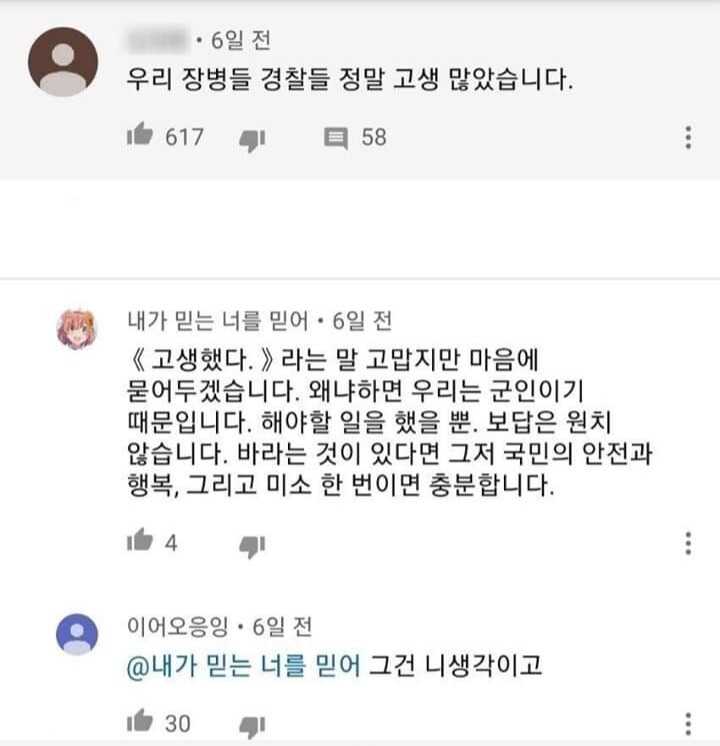The image size is (720, 746).
Task: Open the 58 replies on the top comment
Action: coord(339,137)
